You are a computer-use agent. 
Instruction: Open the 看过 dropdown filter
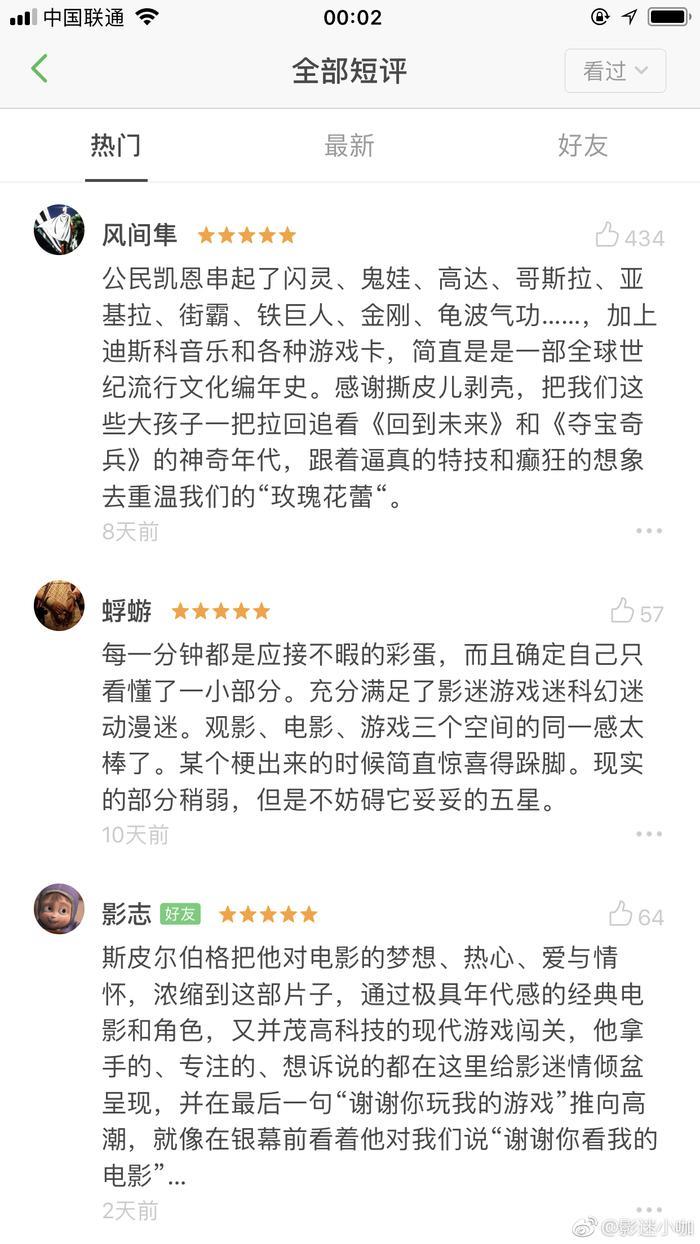[x=615, y=71]
